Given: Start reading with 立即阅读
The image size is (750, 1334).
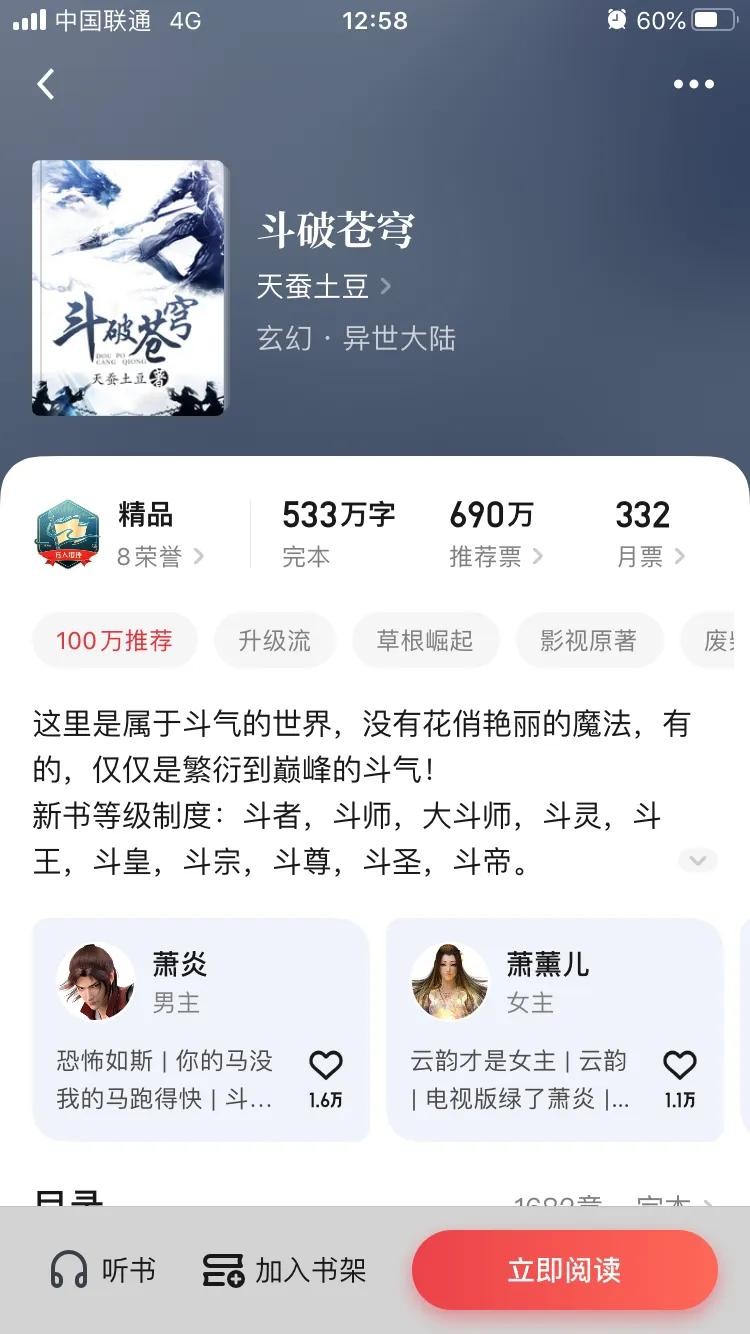Looking at the screenshot, I should coord(564,1270).
